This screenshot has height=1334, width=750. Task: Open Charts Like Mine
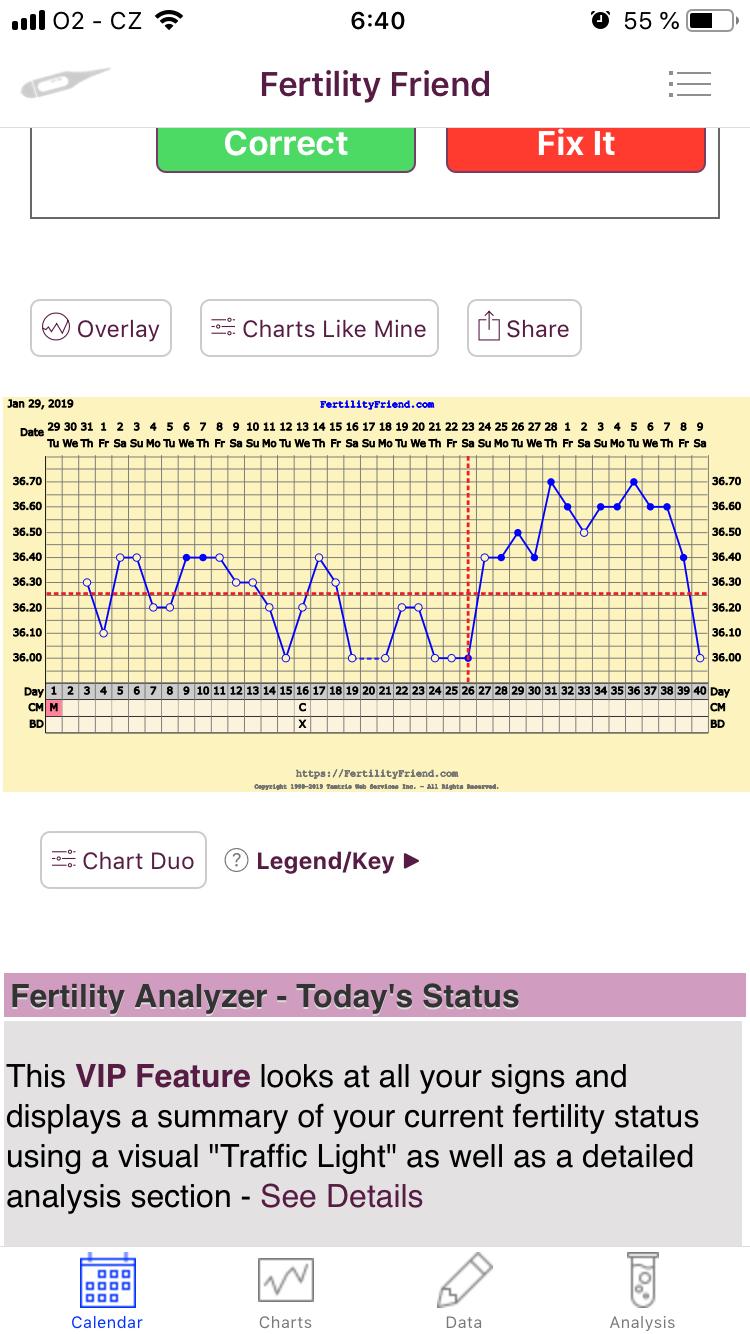(x=319, y=328)
